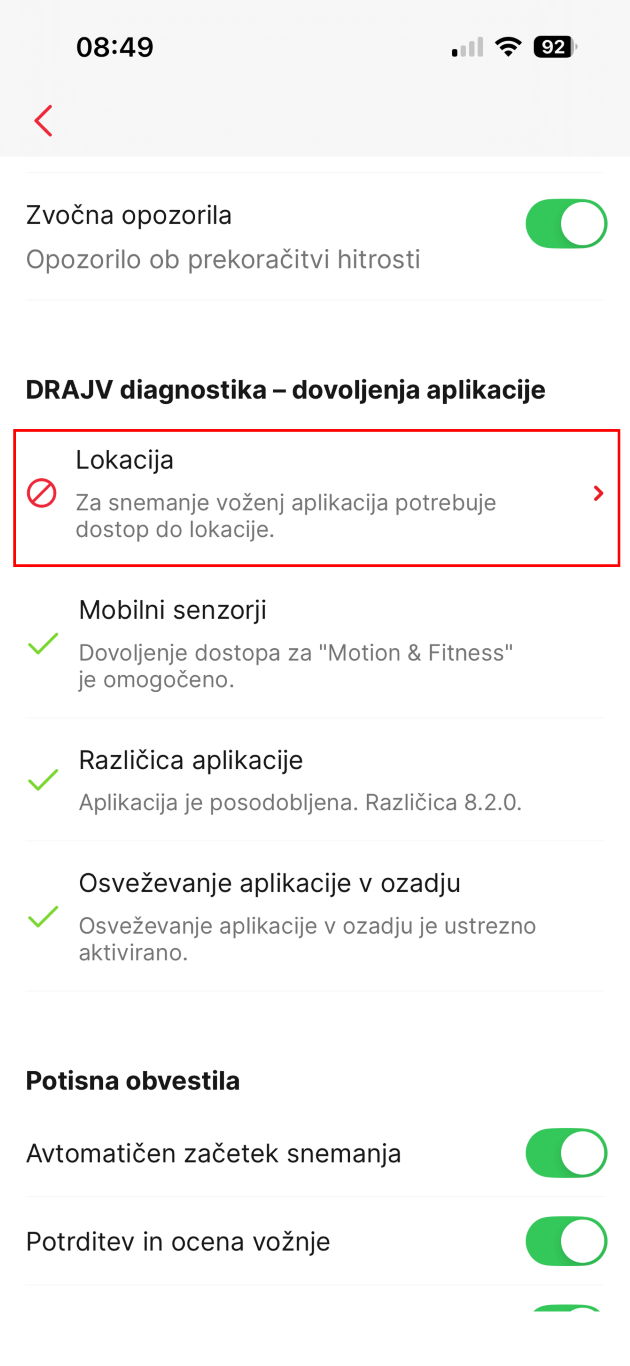Turn off Avtomatičen začetek snemanja
Screen dimensions: 630x1366
566,1153
